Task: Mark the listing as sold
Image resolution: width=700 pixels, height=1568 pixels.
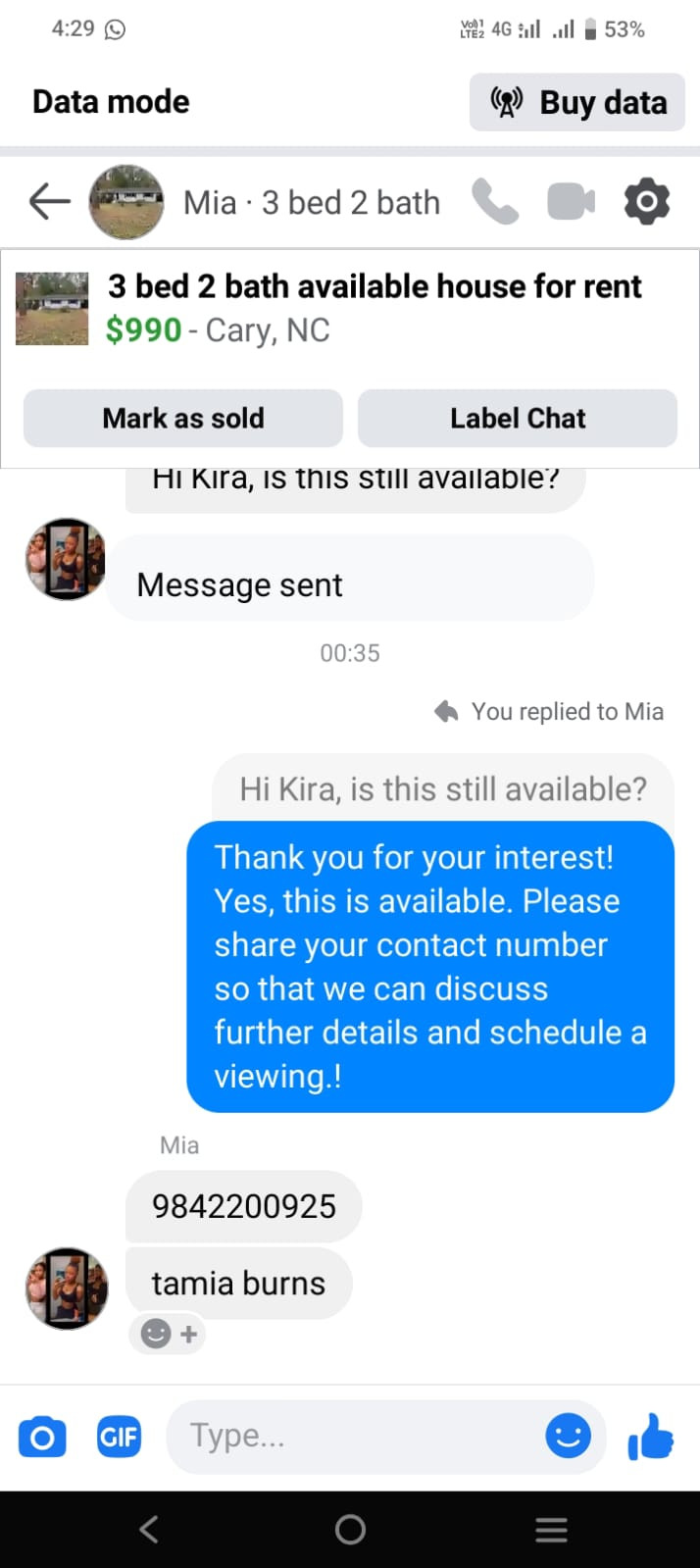Action: 183,418
